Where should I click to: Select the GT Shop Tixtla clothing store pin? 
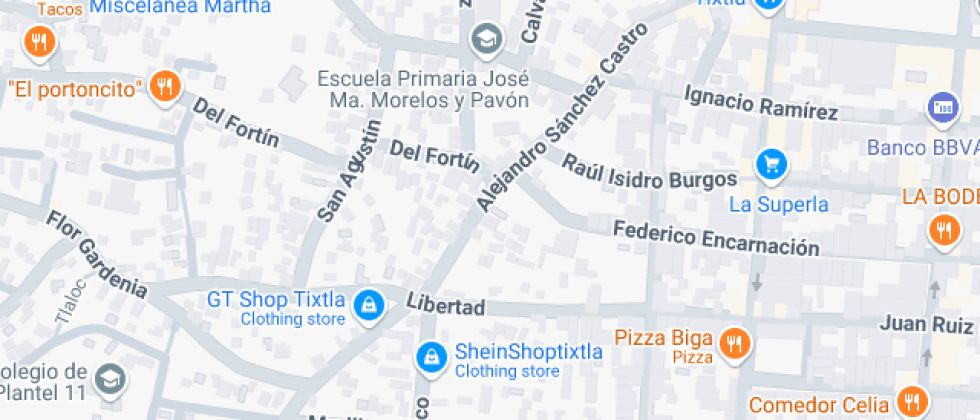point(369,306)
